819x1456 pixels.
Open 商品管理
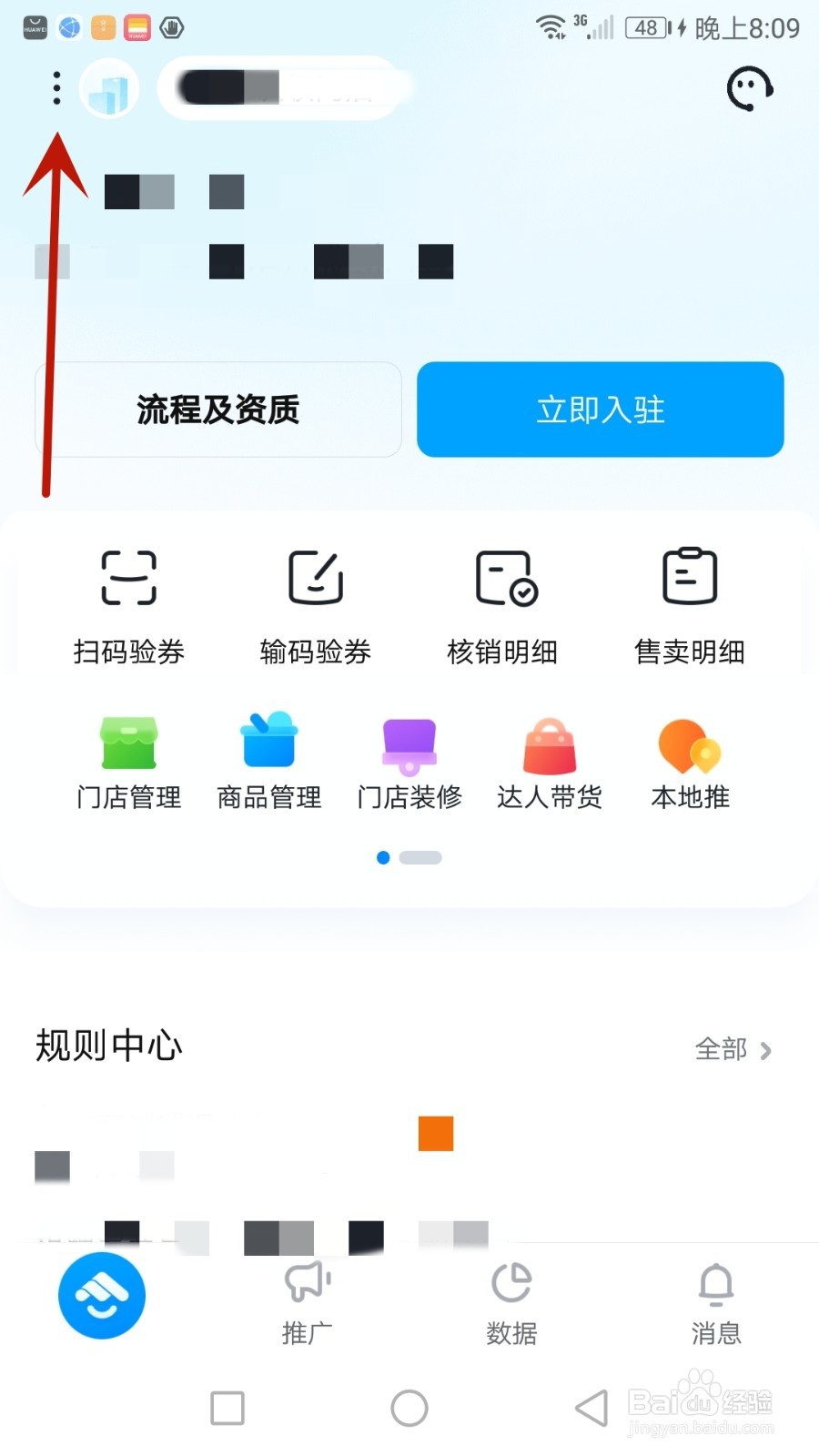click(x=269, y=763)
